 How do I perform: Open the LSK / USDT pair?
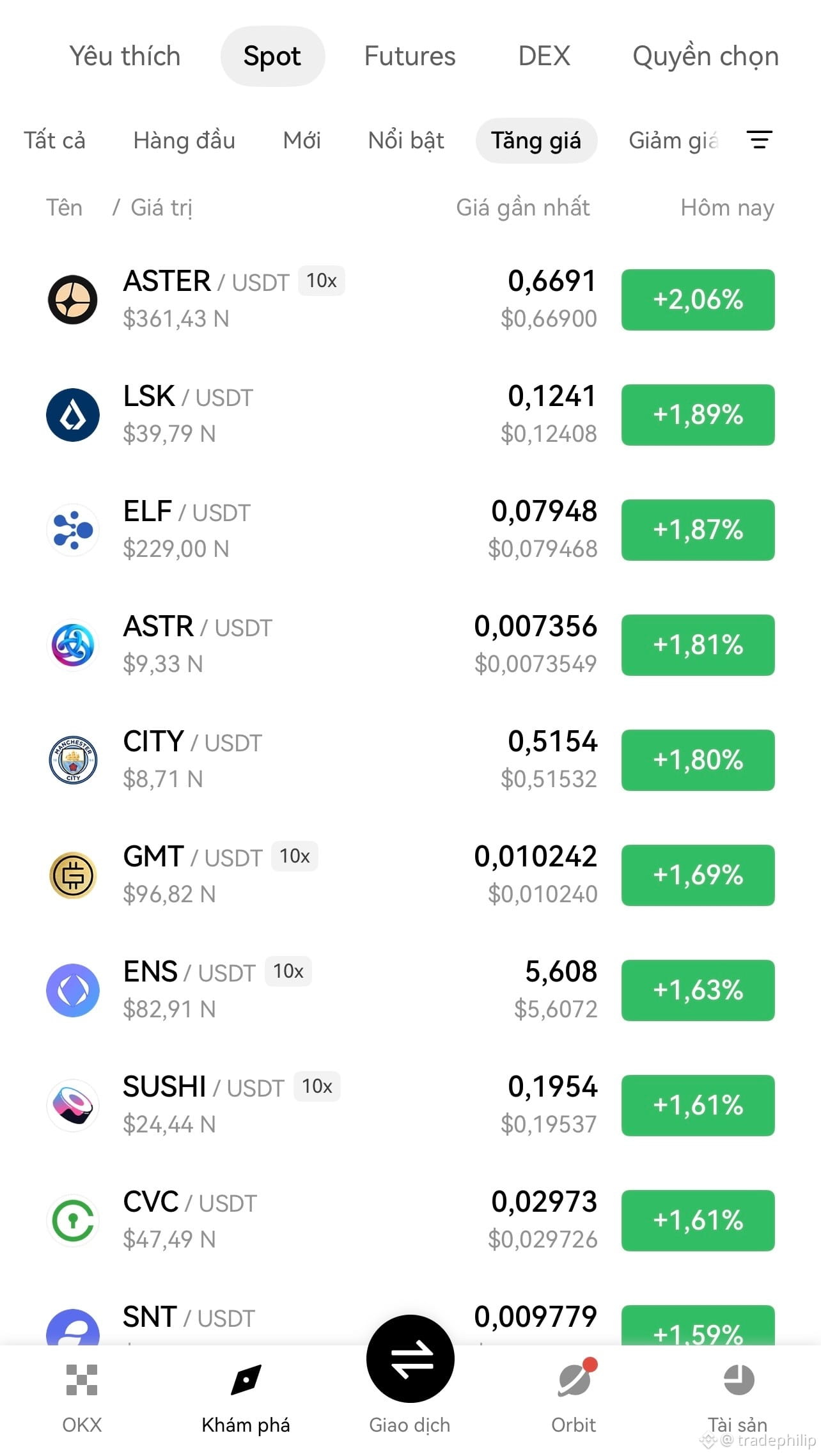[x=410, y=414]
